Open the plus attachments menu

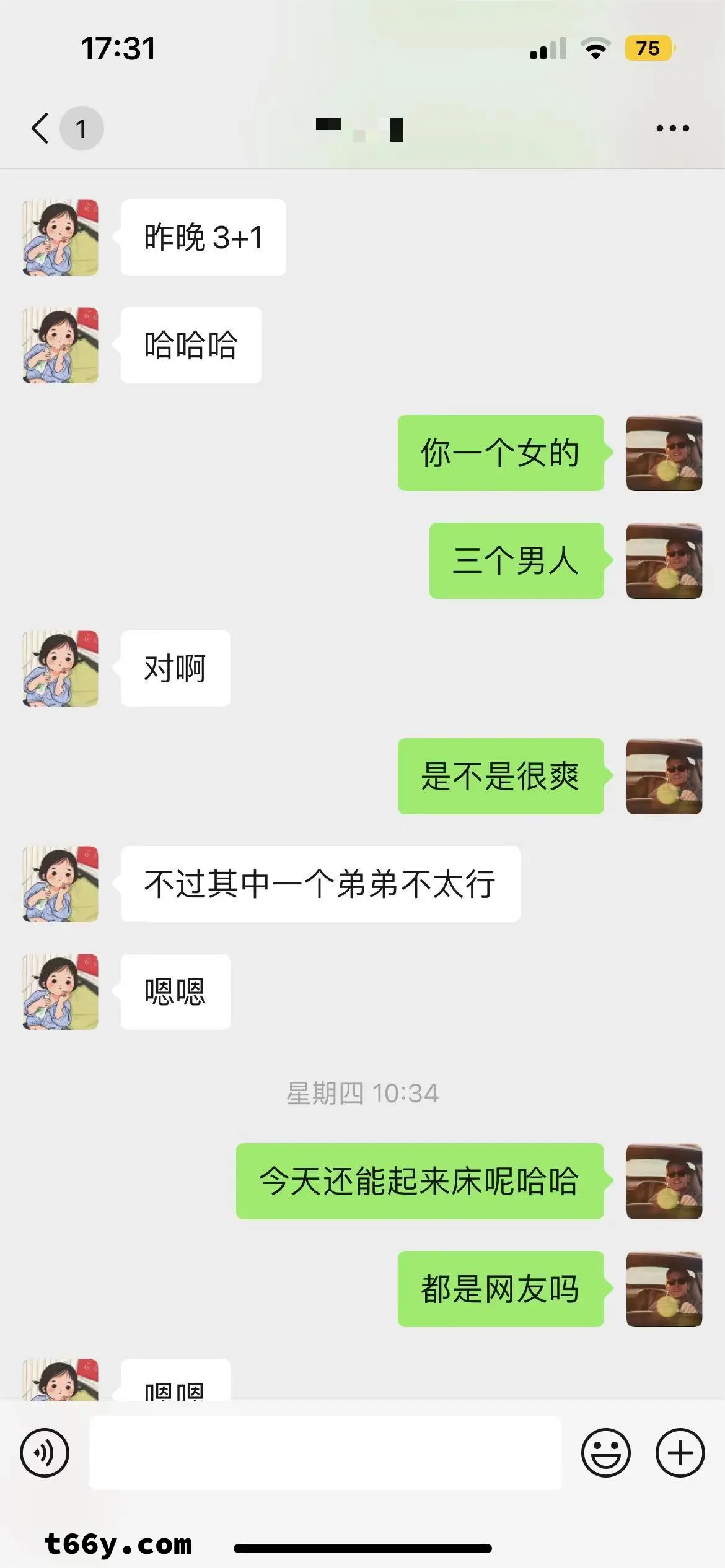click(x=680, y=1452)
